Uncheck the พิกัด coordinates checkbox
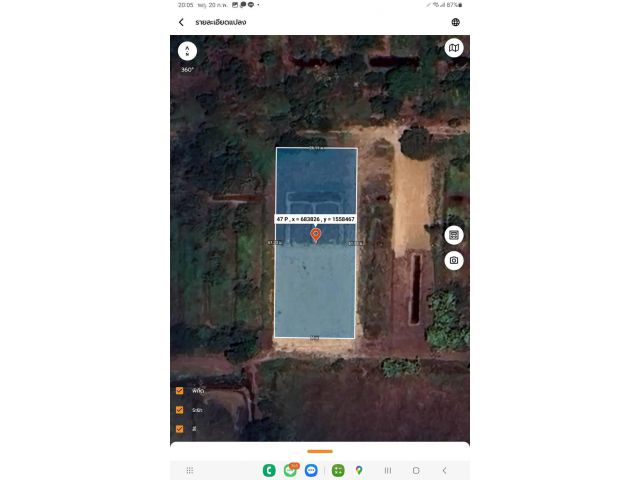This screenshot has width=640, height=480. pos(180,391)
